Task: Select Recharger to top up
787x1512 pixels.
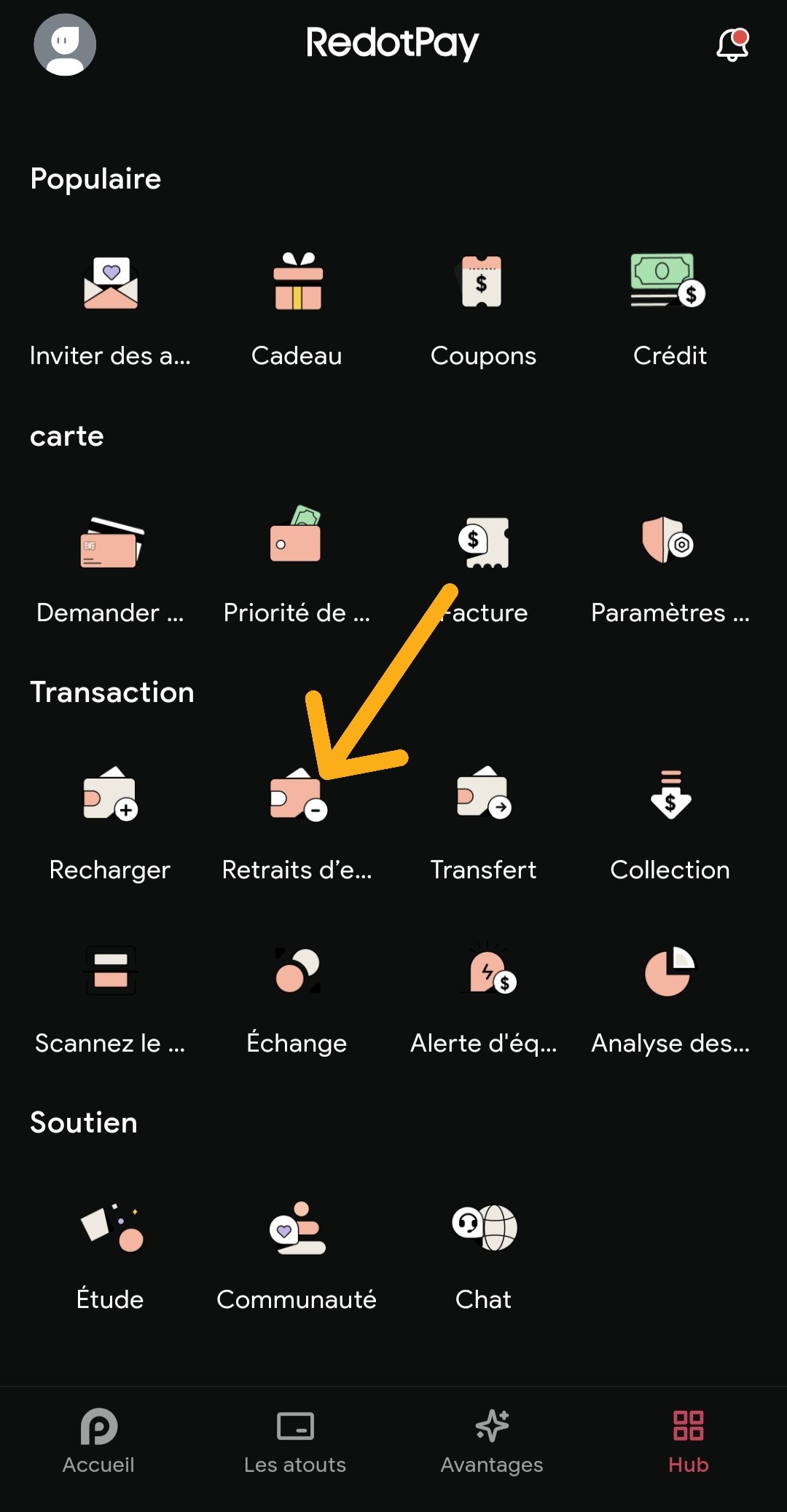Action: (110, 824)
